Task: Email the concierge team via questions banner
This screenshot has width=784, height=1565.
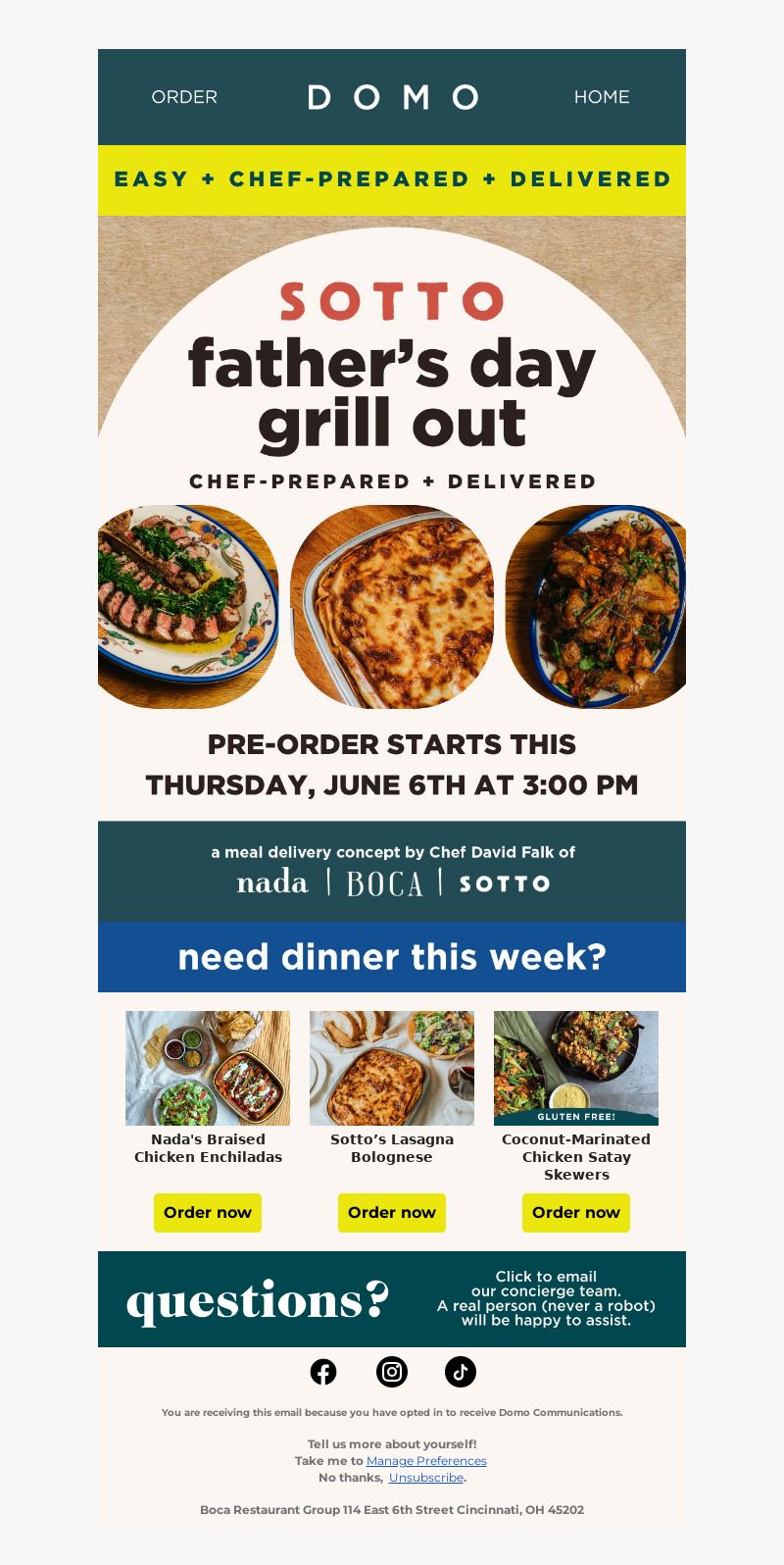Action: 392,1299
